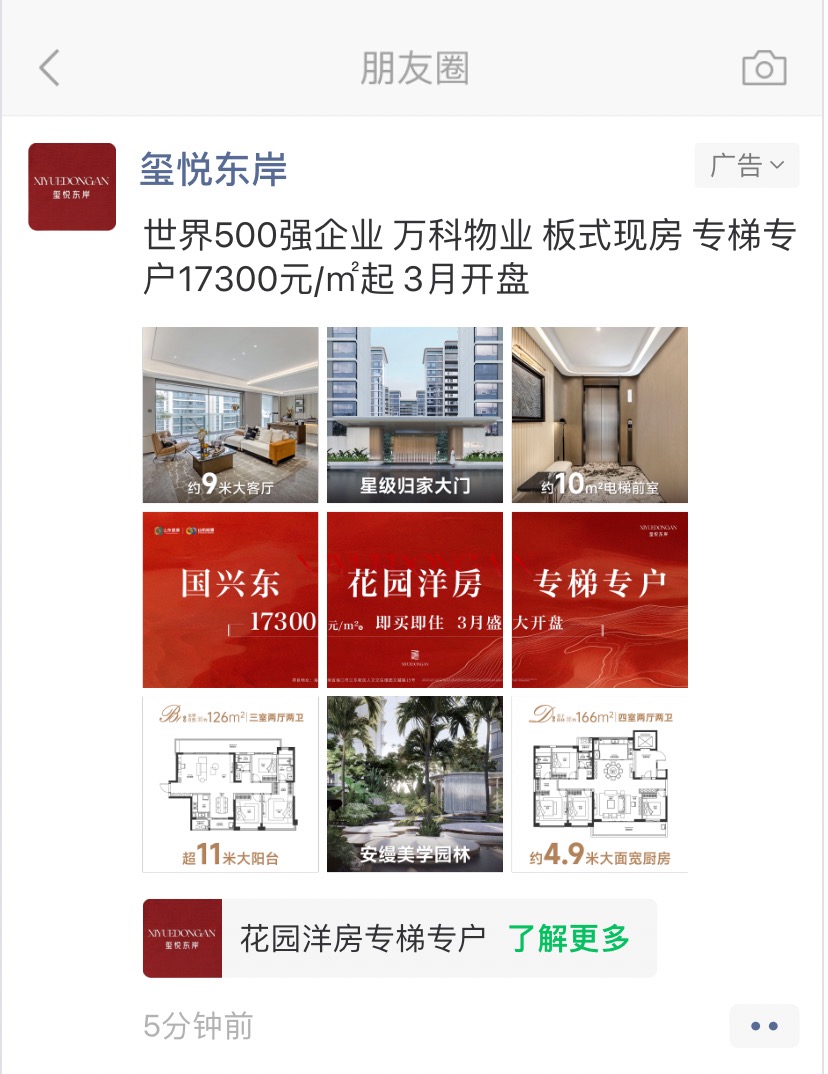
Task: Open the 花园洋房 red tile
Action: [x=415, y=599]
